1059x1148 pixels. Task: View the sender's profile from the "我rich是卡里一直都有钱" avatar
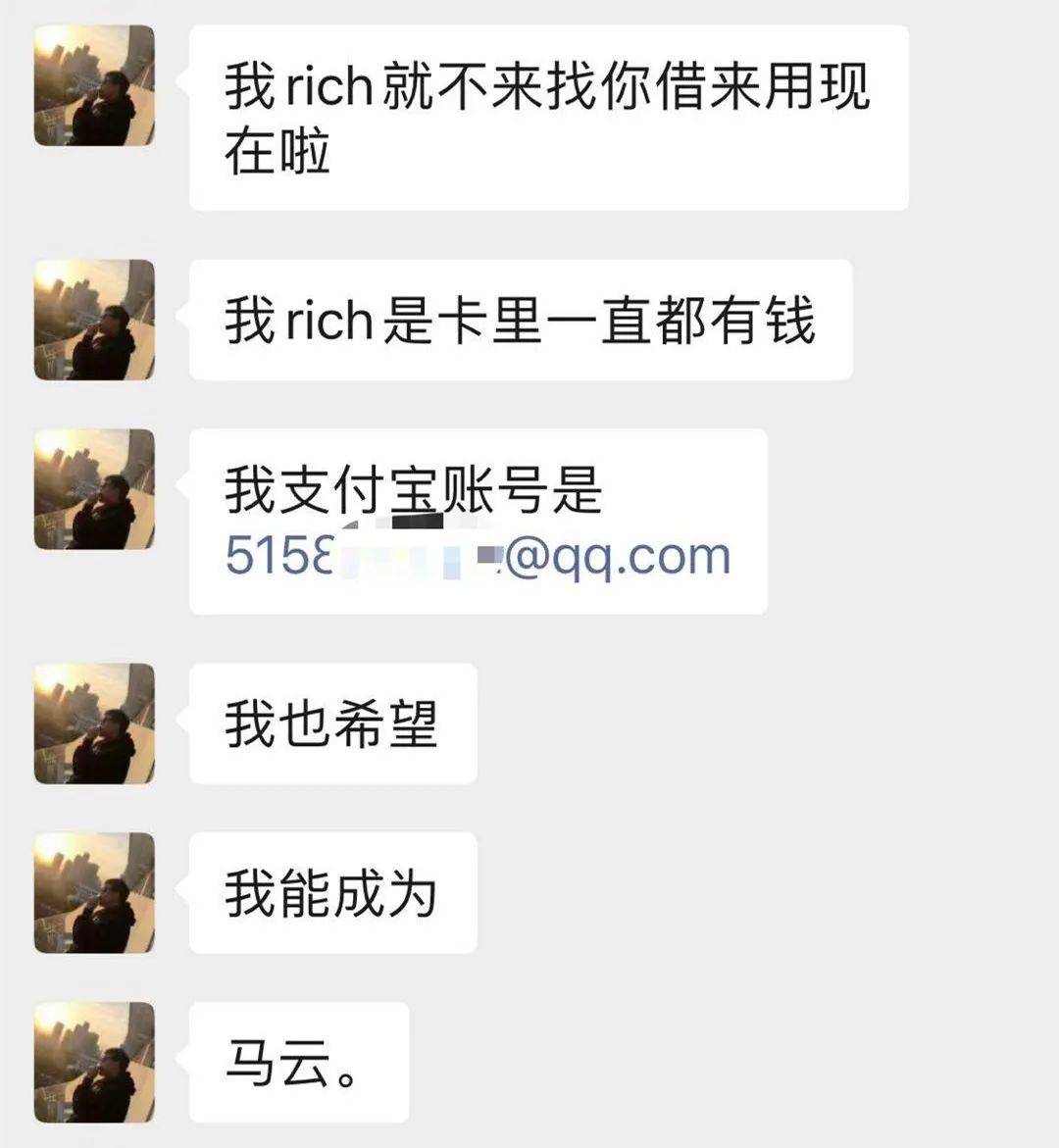pyautogui.click(x=94, y=320)
